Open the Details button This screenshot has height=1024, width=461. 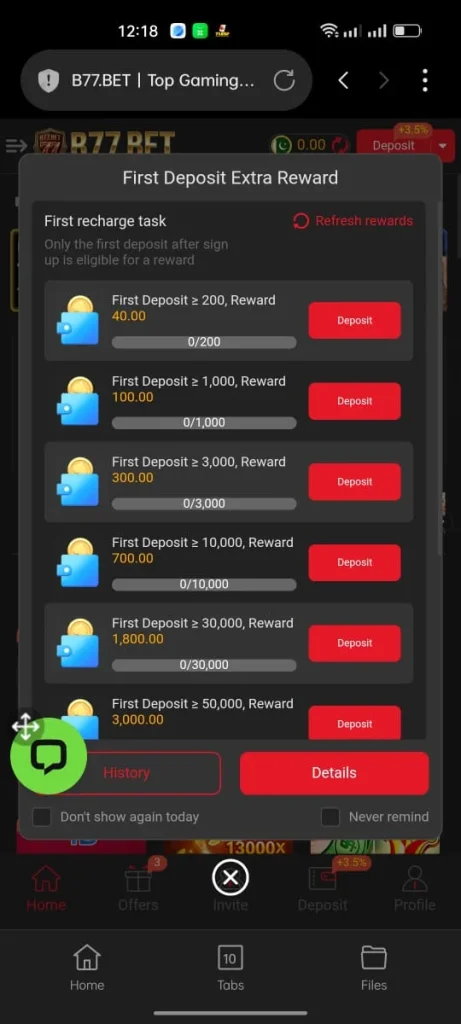pos(334,773)
